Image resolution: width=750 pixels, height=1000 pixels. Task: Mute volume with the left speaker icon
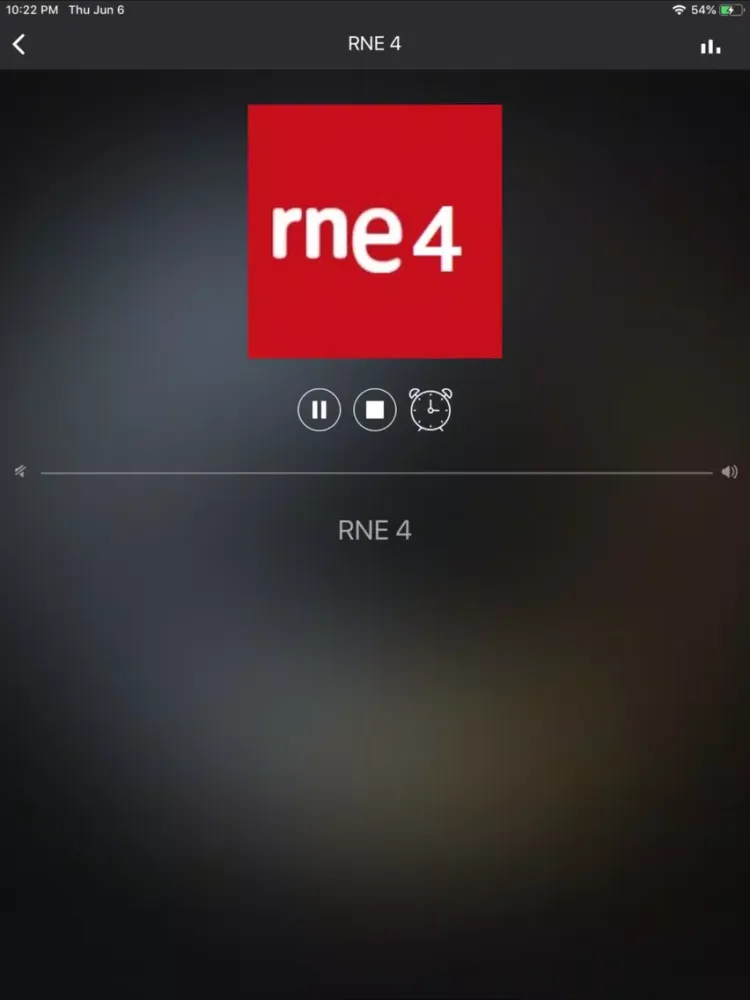(x=20, y=472)
